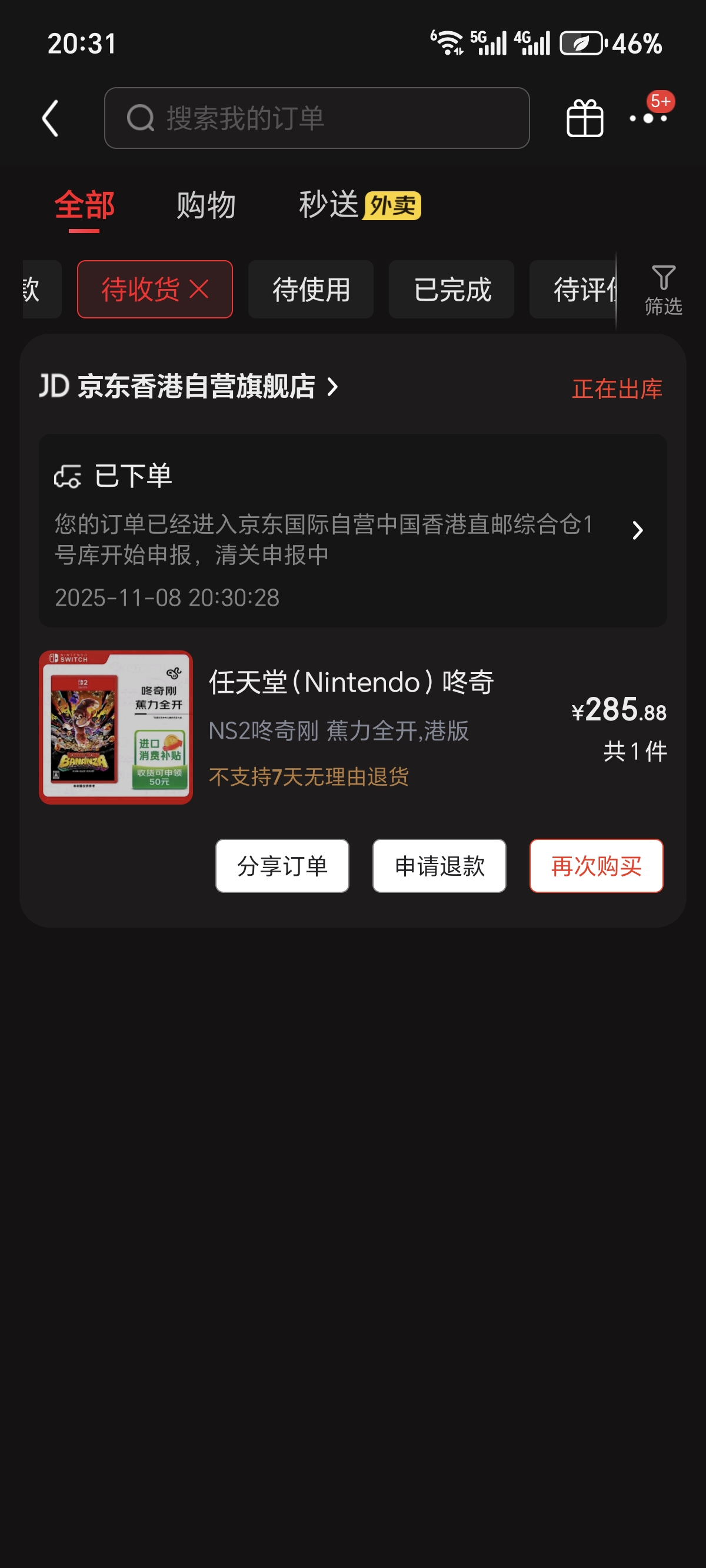Clear the 待收货 filter chip
The image size is (706, 1568).
(x=199, y=289)
